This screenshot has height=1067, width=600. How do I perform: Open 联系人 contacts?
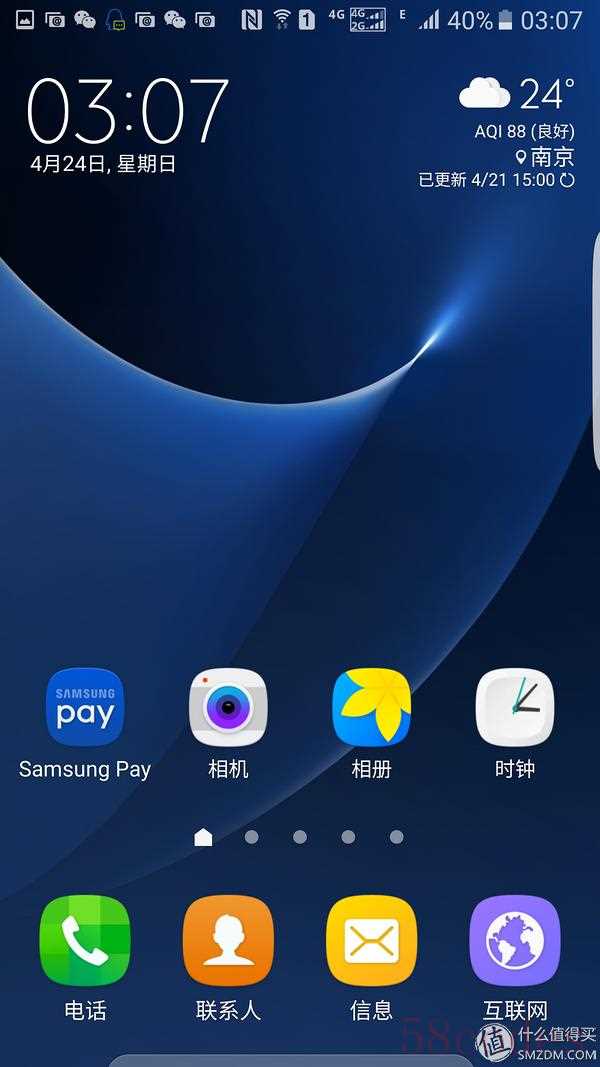point(229,940)
